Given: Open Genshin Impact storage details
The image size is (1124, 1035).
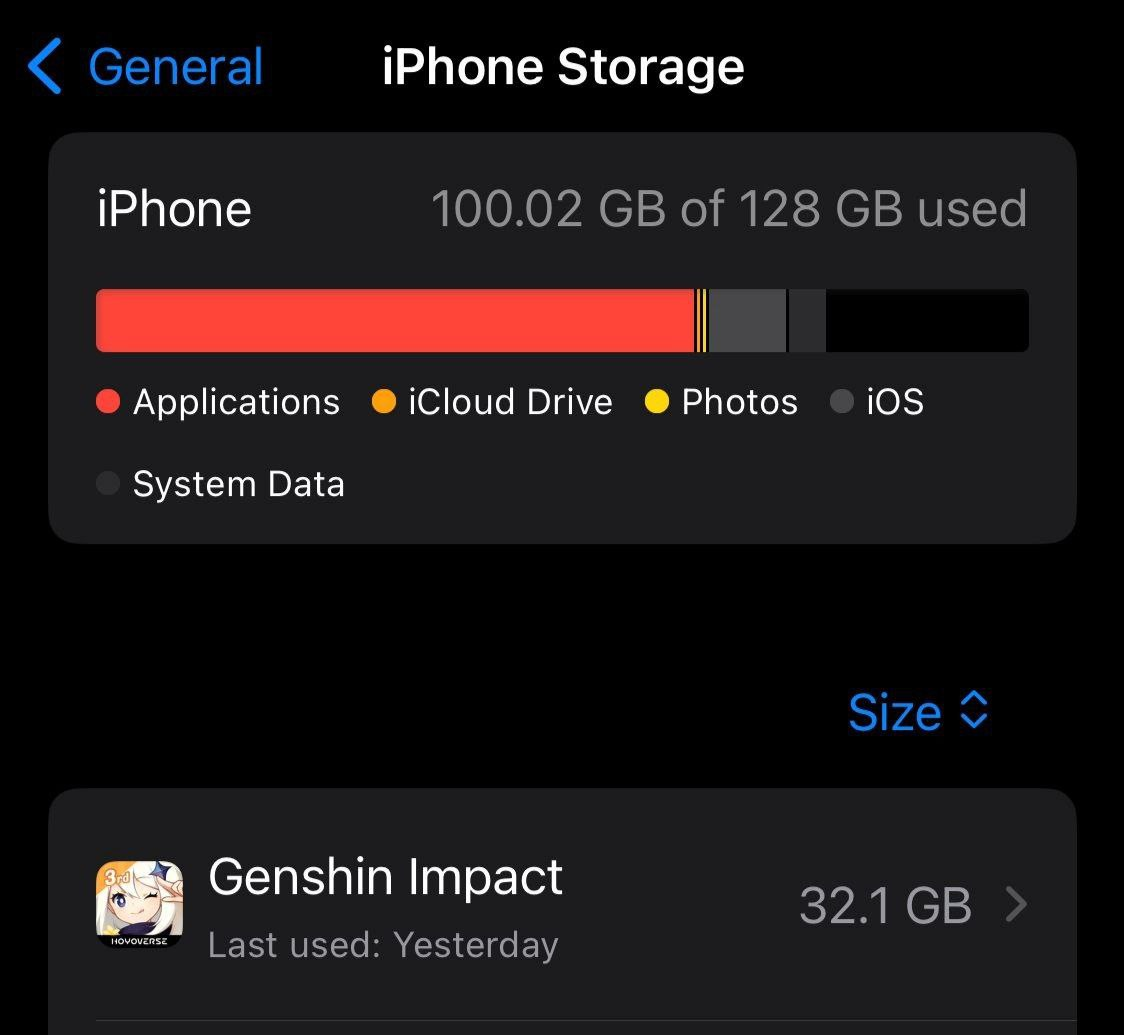Looking at the screenshot, I should [561, 905].
